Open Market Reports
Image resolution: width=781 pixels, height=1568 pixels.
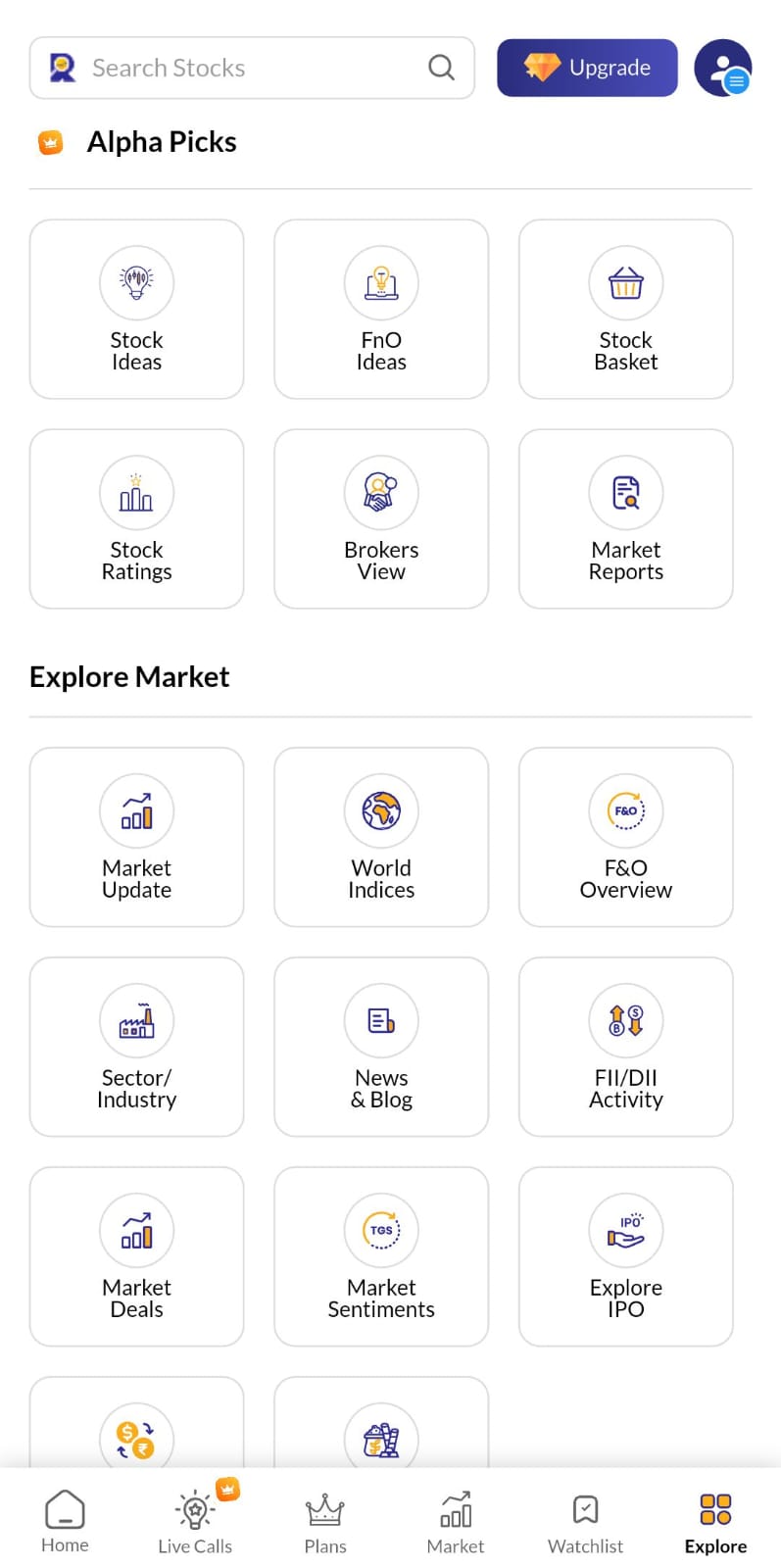click(625, 519)
